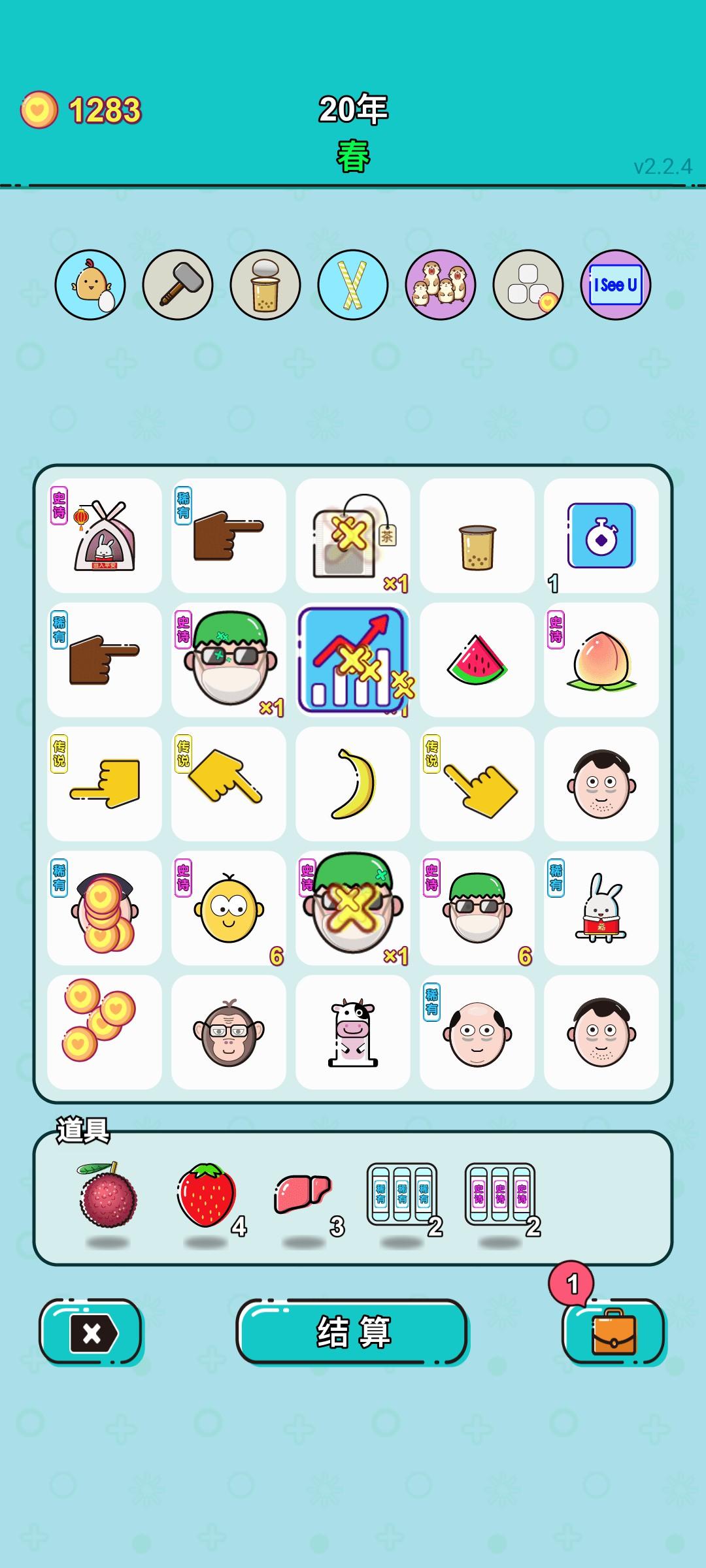Viewport: 706px width, 1568px height.
Task: Select the 史诗 peach tile
Action: [599, 659]
